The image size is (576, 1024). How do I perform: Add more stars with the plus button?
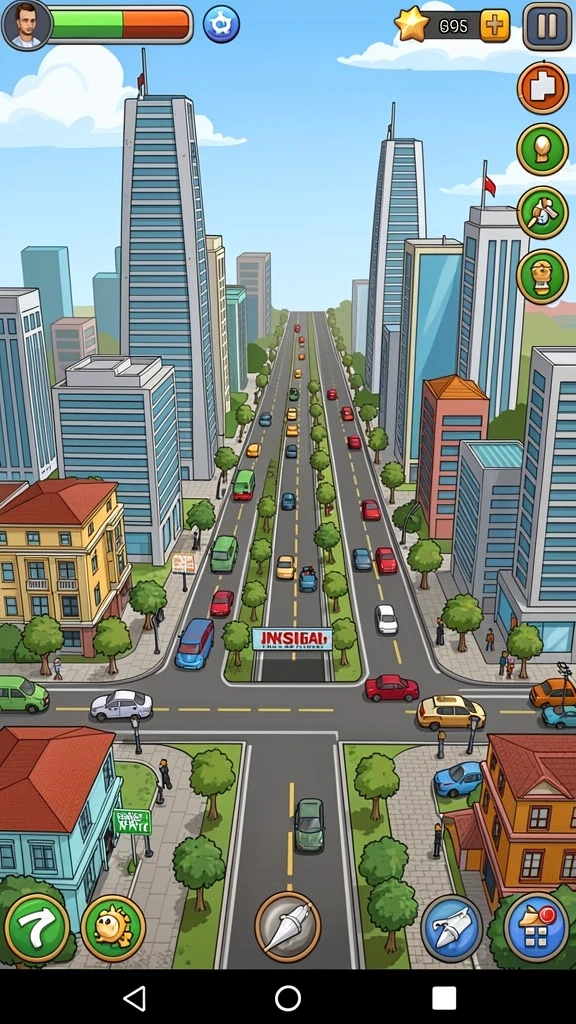[x=496, y=25]
